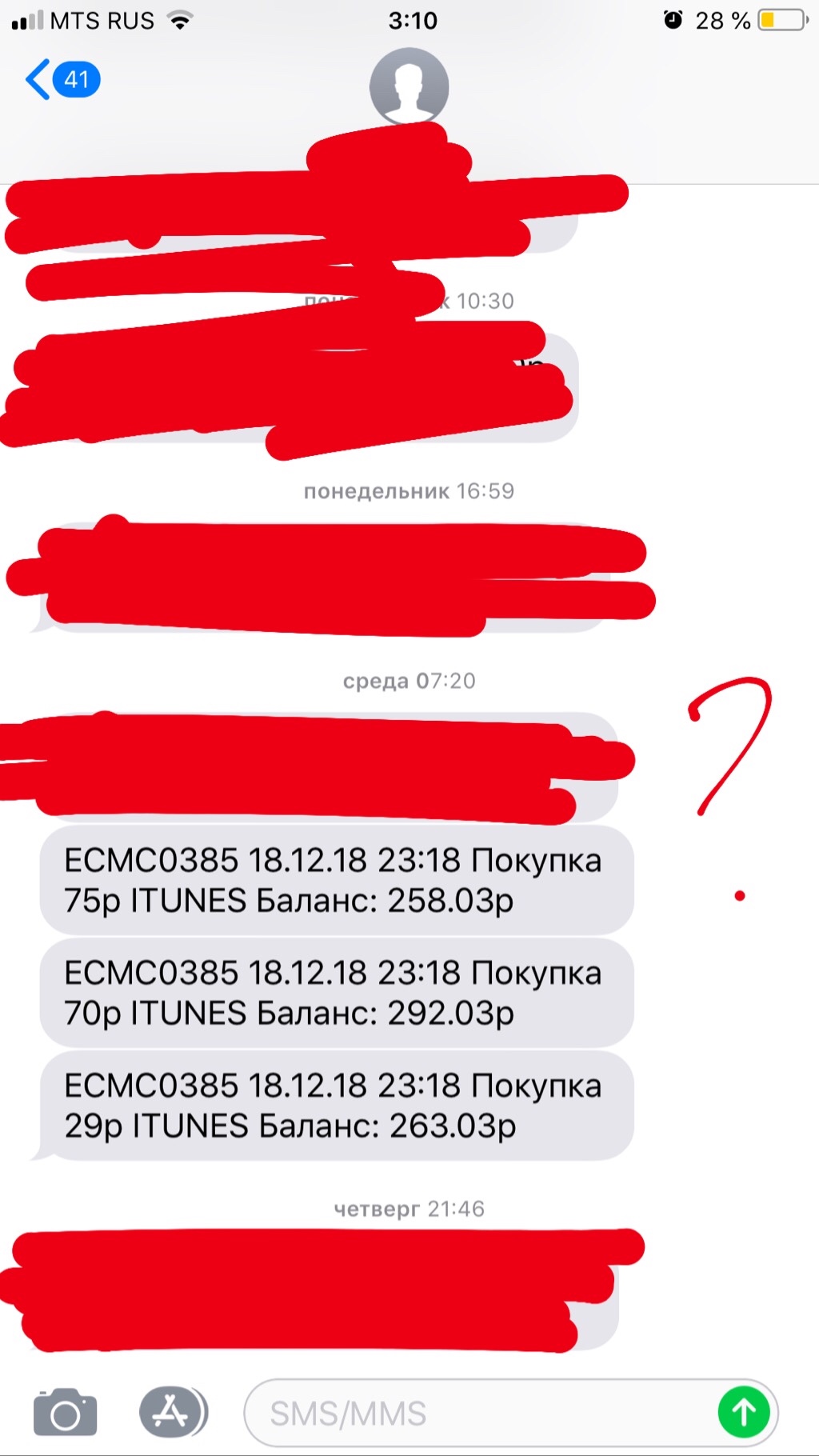This screenshot has height=1456, width=819.
Task: Open the App Store apps drawer
Action: point(174,1412)
